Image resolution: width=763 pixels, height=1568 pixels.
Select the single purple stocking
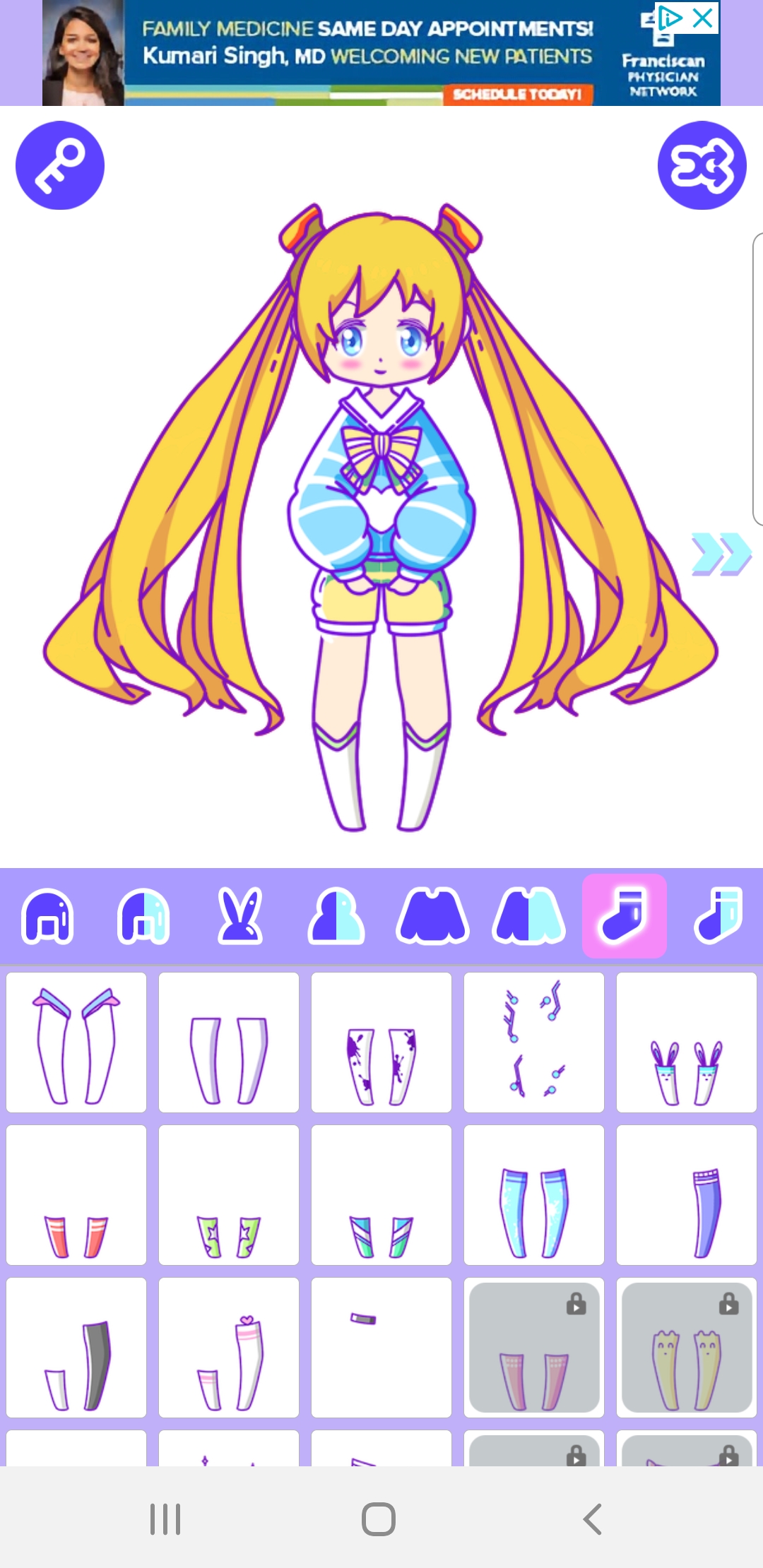(687, 1195)
